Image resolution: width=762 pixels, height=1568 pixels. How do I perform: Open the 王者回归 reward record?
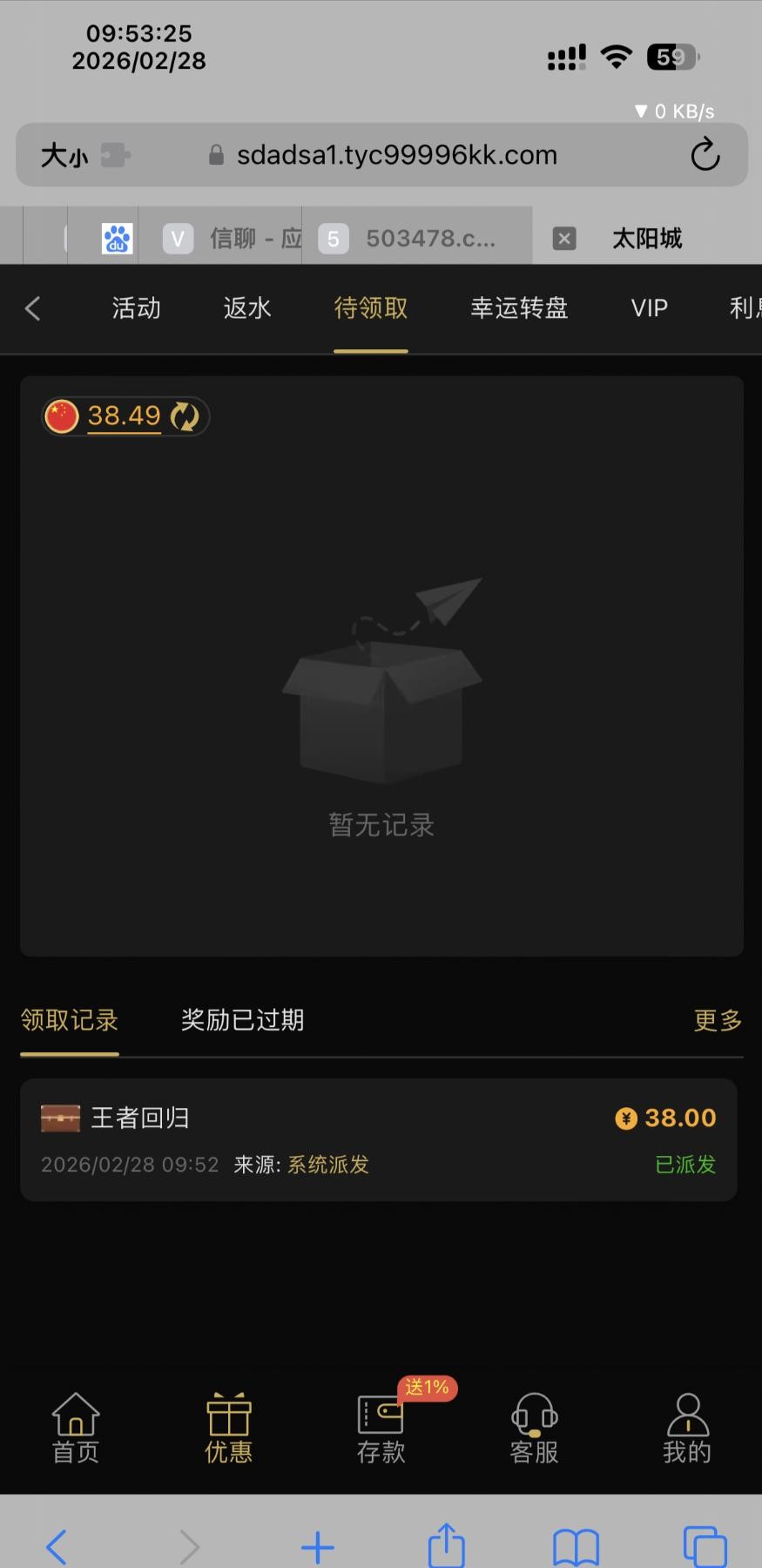pos(378,1139)
